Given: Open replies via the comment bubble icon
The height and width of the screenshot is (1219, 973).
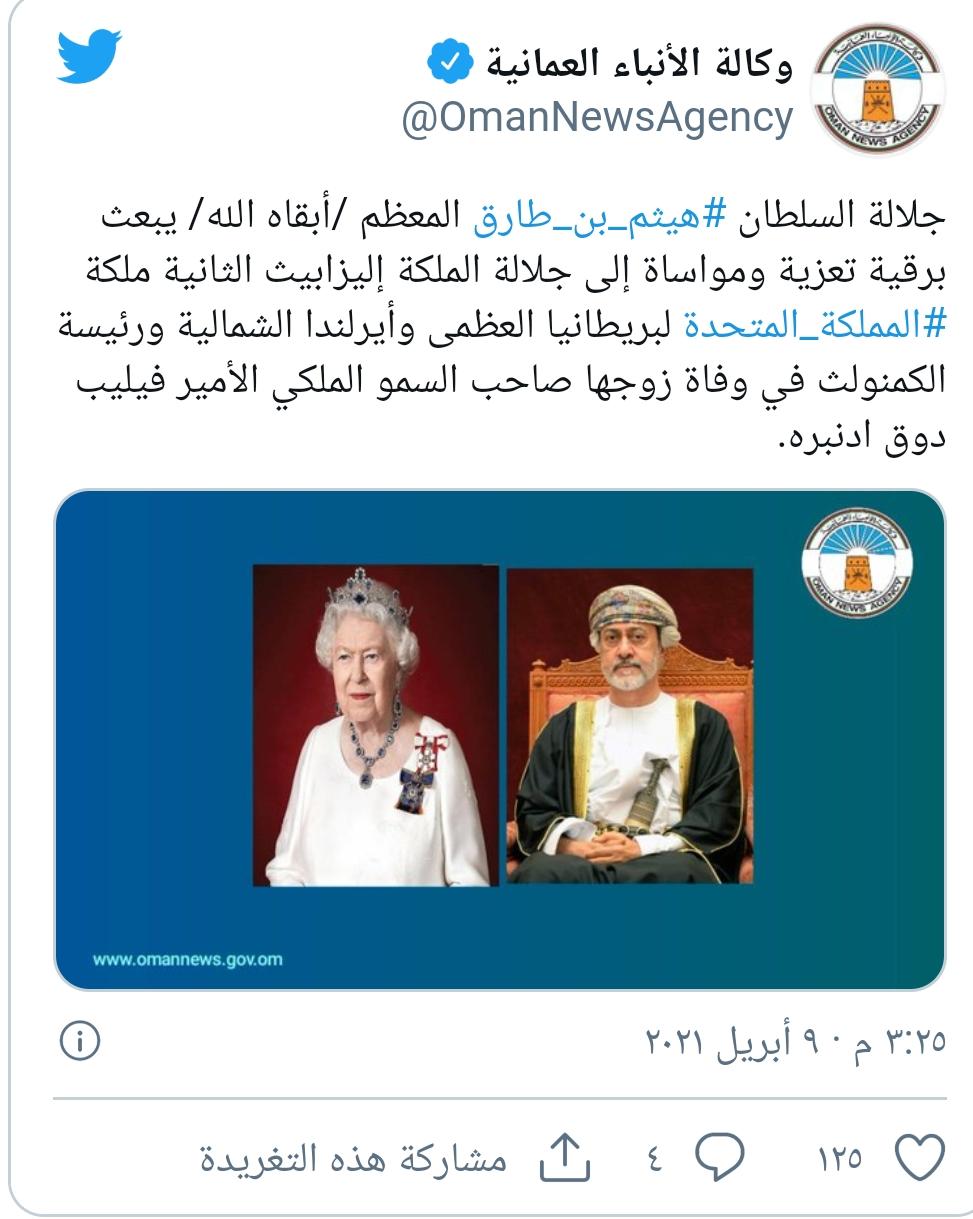Looking at the screenshot, I should pos(720,1157).
